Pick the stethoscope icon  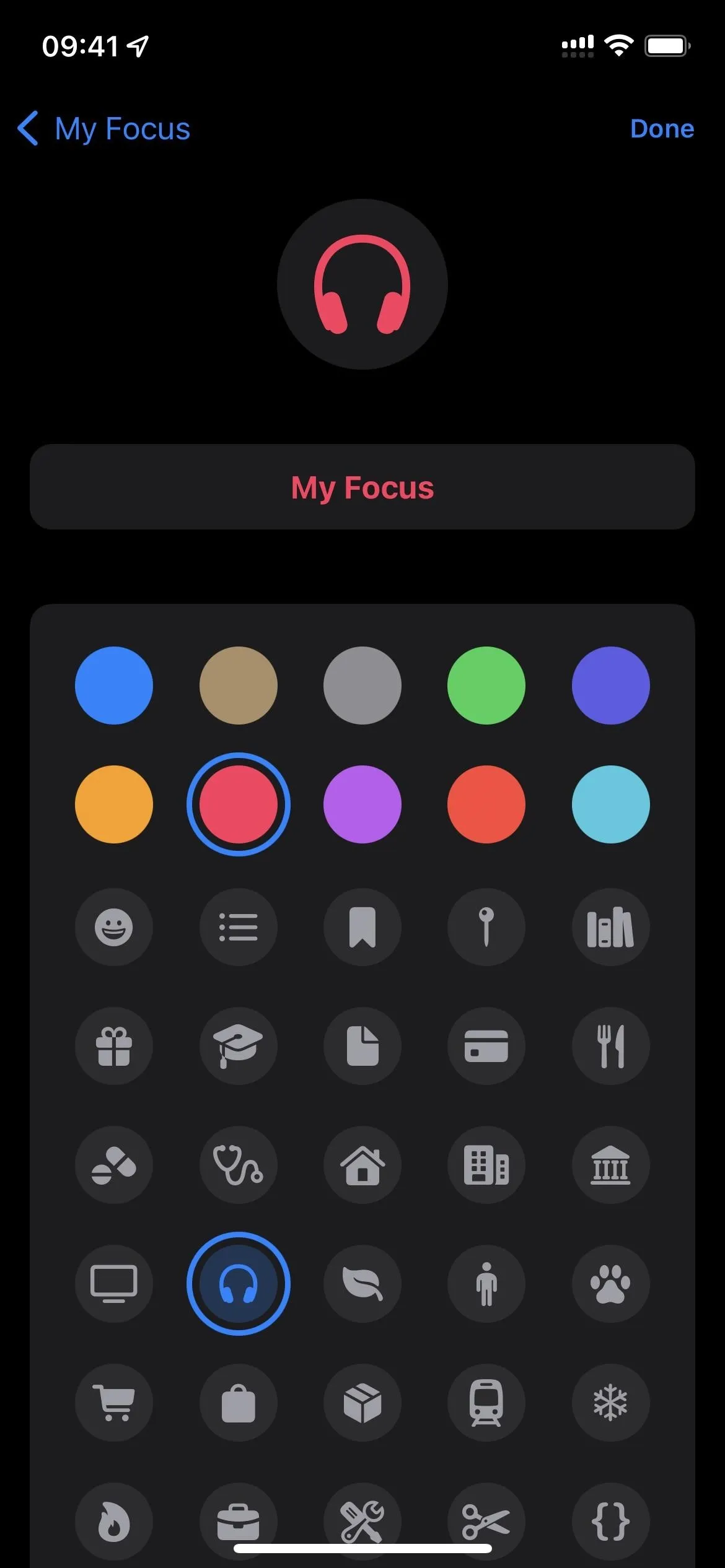[239, 1165]
